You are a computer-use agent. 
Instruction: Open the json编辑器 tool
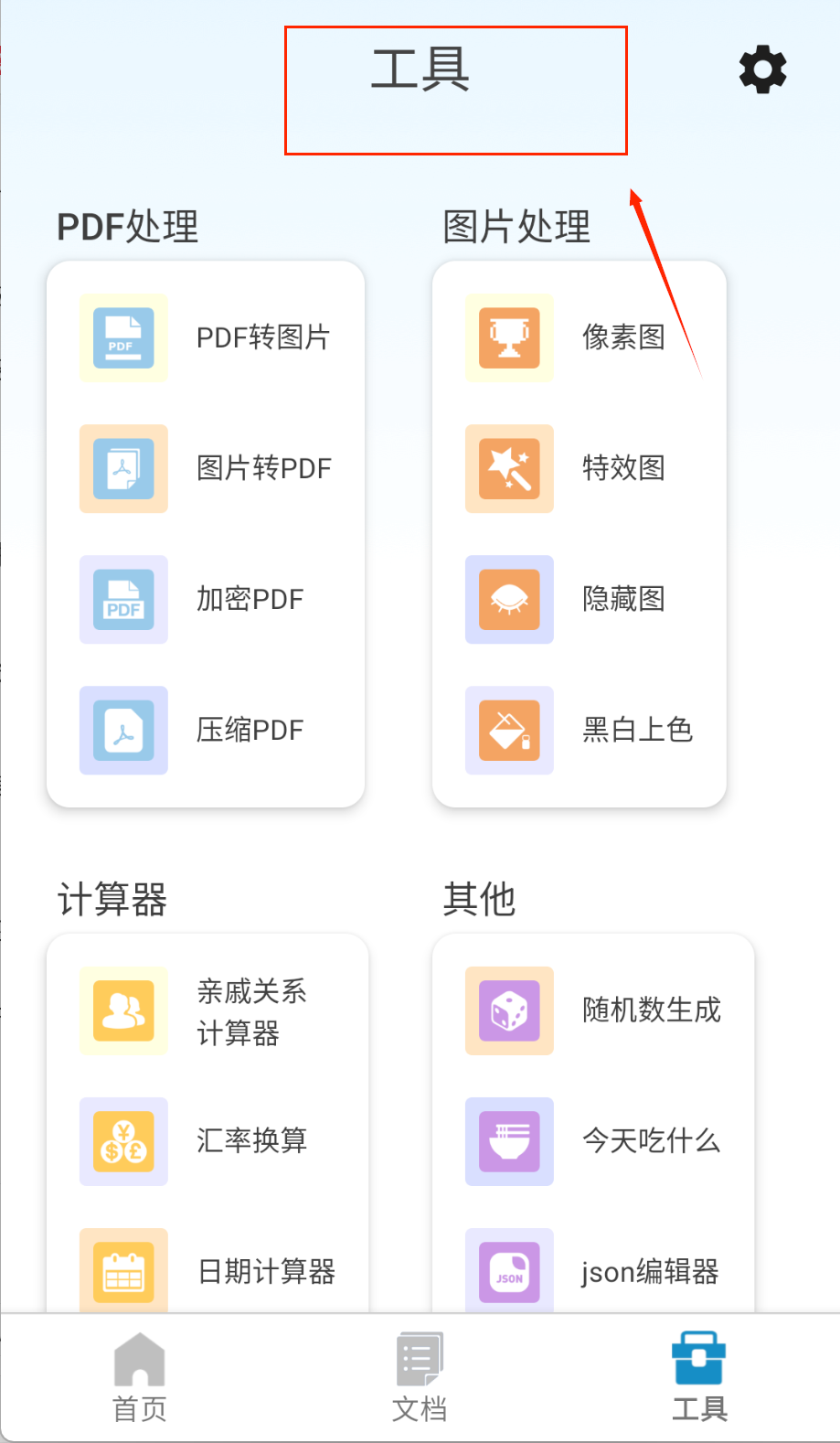pyautogui.click(x=592, y=1271)
